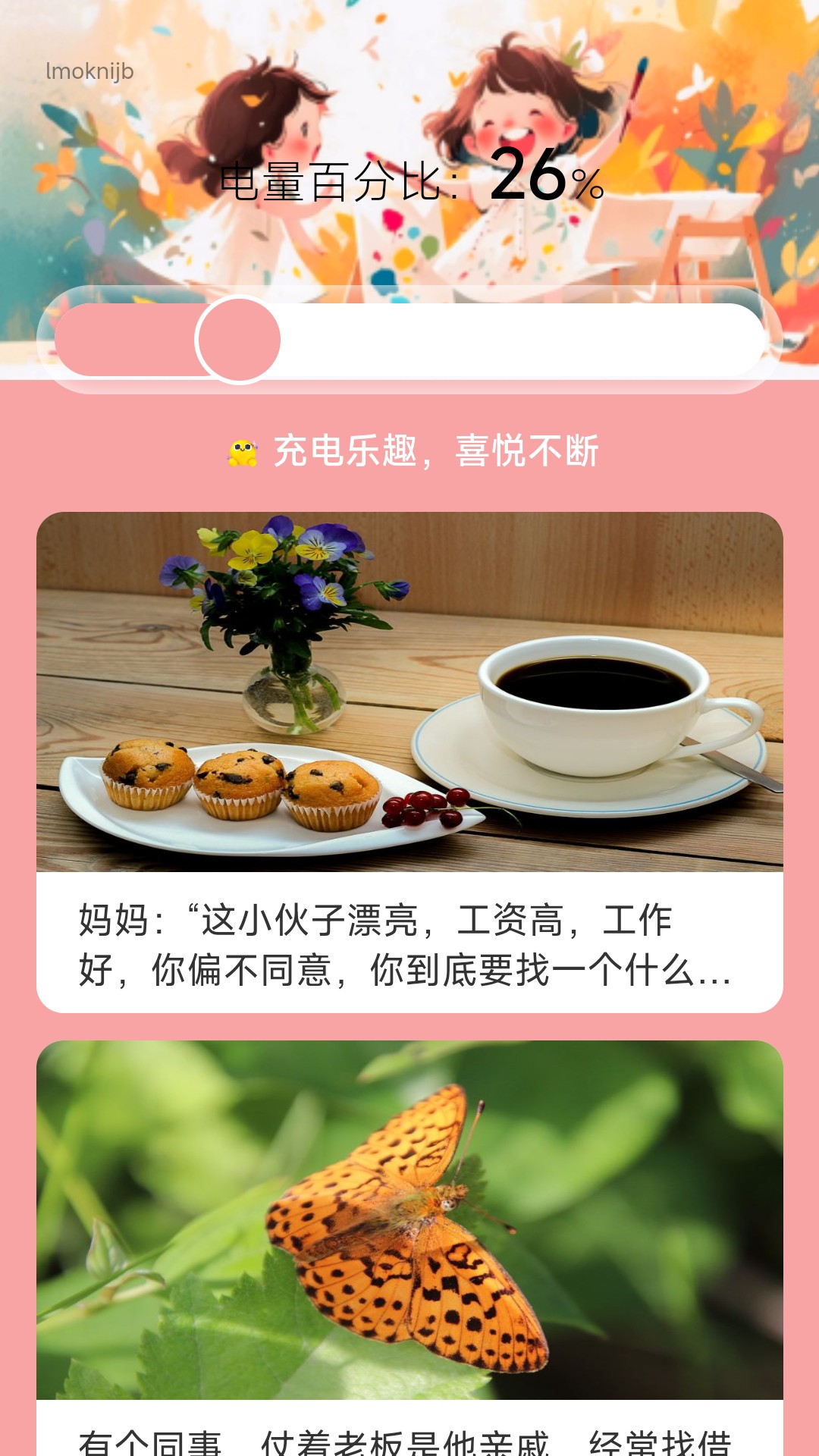Open the 电量百分比 status area

[x=409, y=180]
